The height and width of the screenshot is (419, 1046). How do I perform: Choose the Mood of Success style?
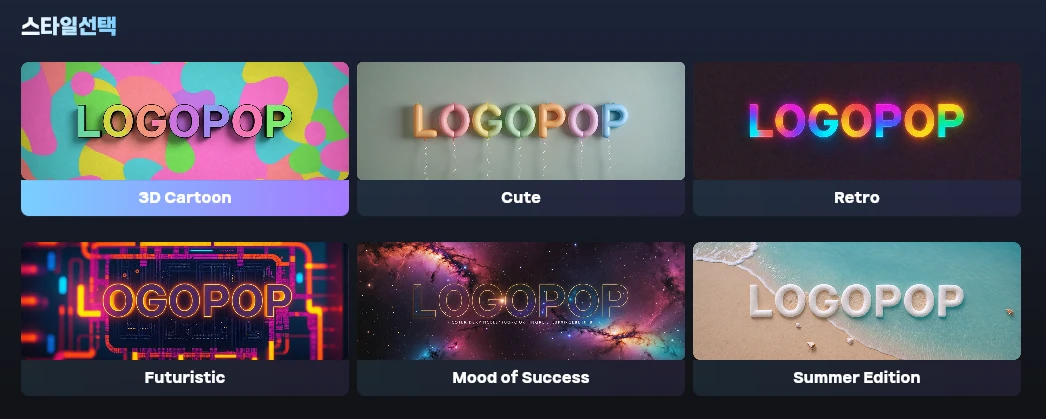coord(520,318)
